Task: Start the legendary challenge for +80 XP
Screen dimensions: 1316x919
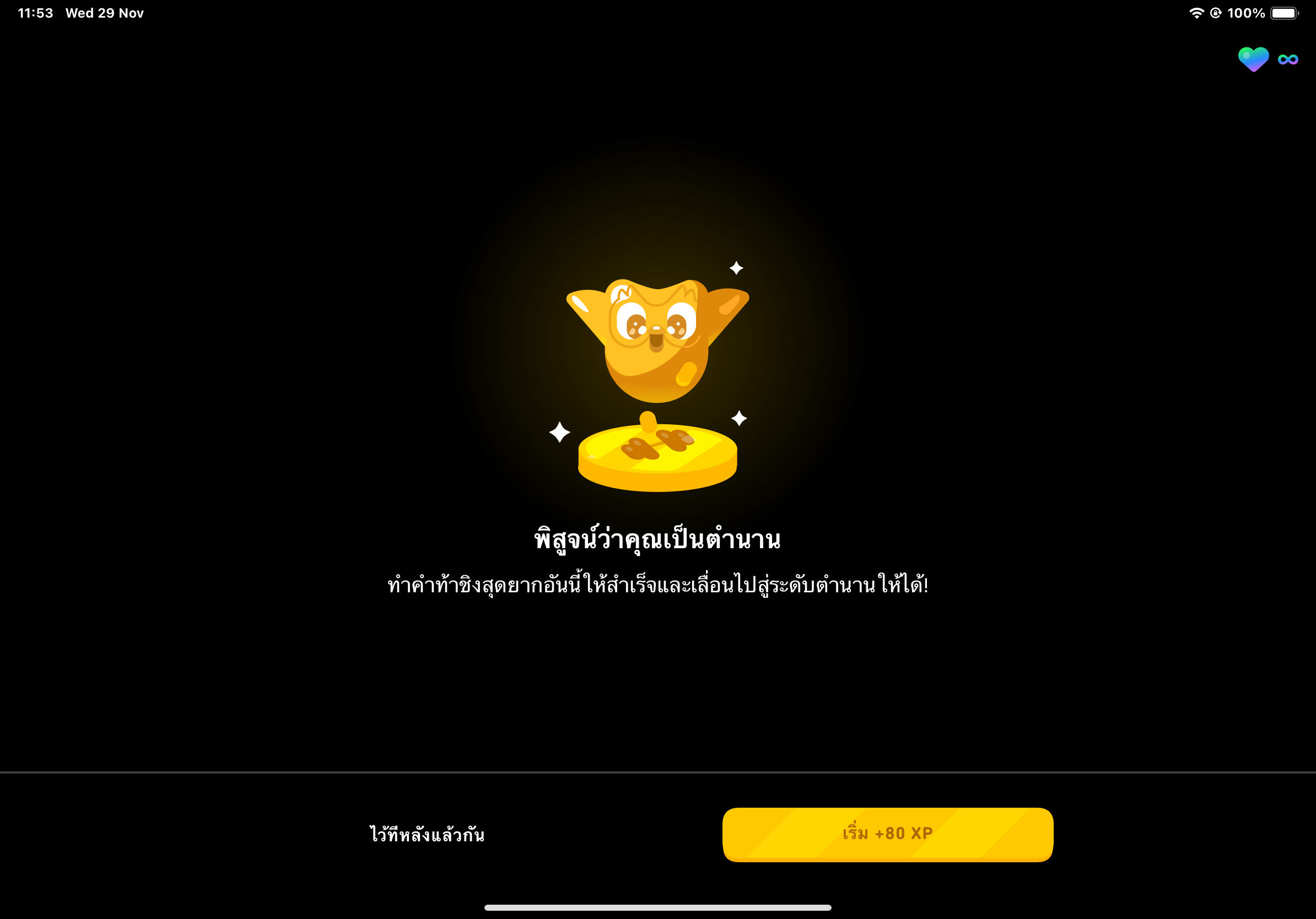Action: click(887, 834)
